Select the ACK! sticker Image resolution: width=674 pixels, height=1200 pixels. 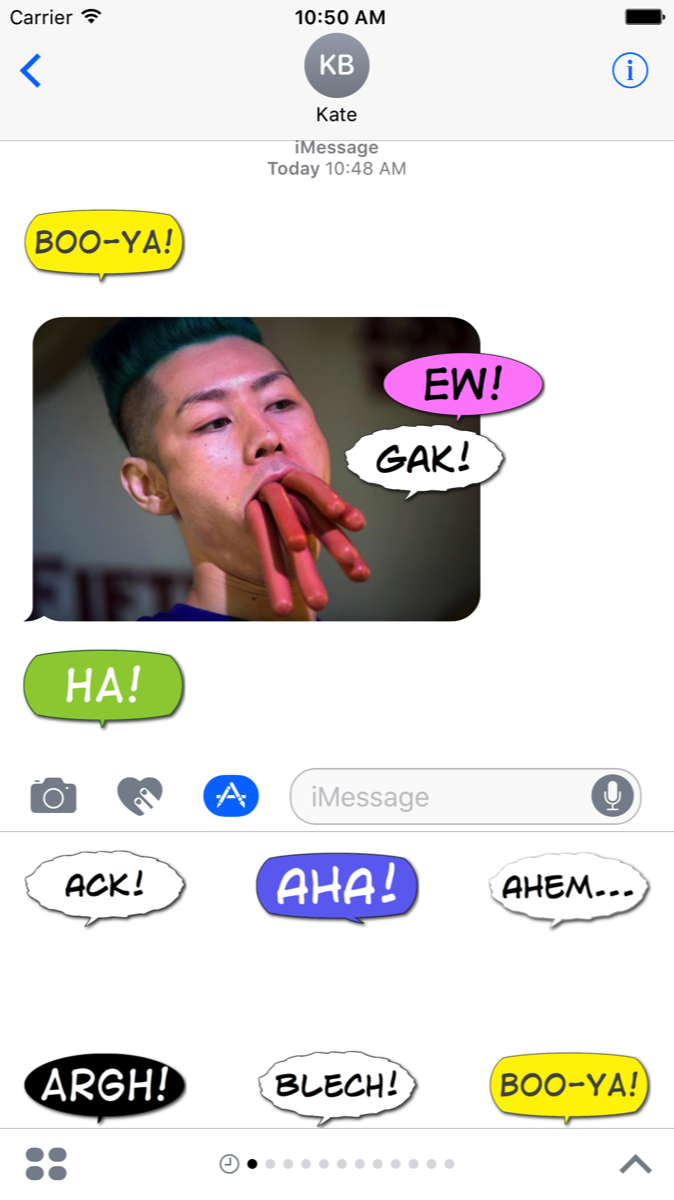tap(105, 886)
